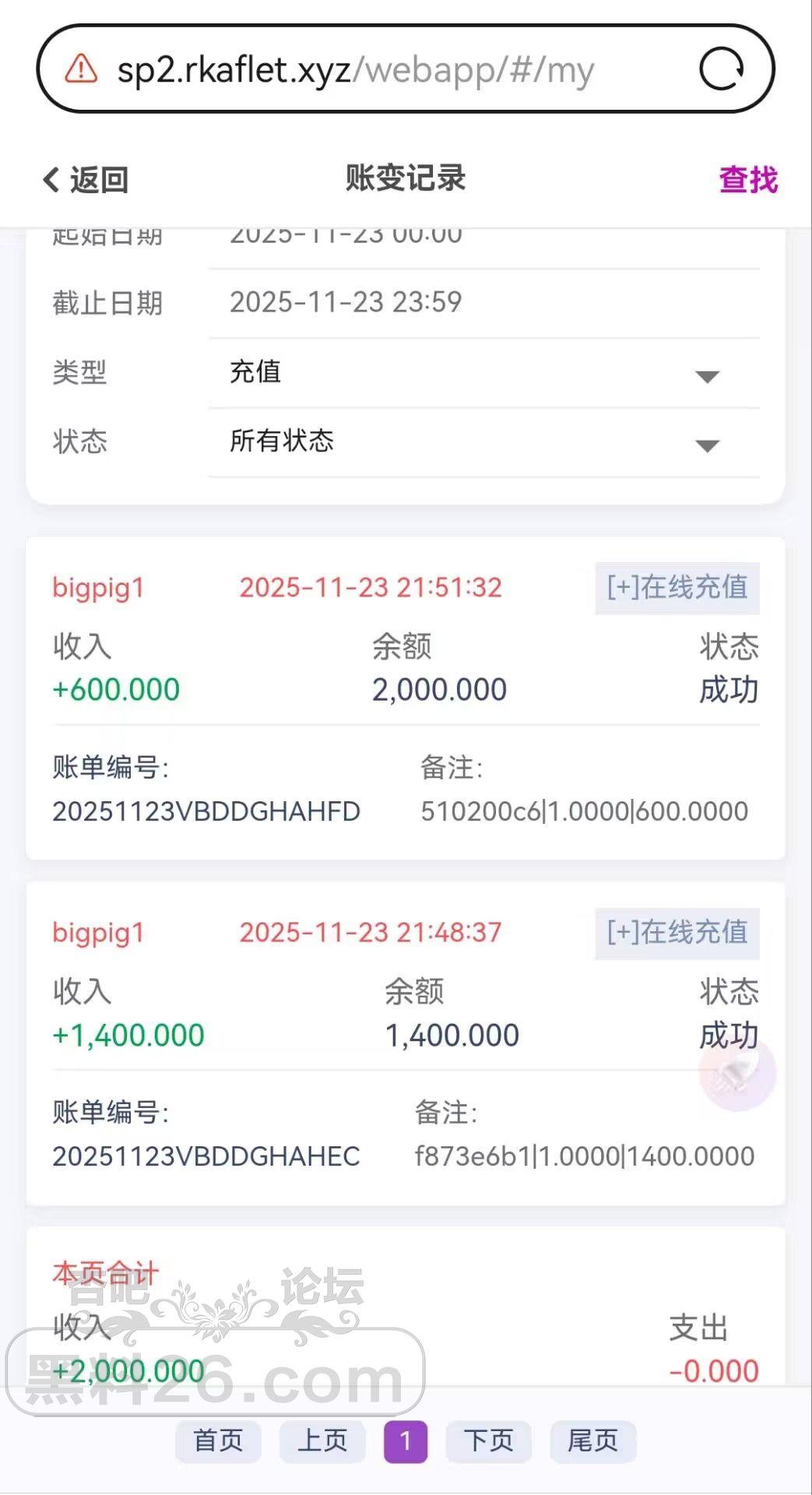
Task: Tap the floating round assistant icon
Action: point(737,1073)
